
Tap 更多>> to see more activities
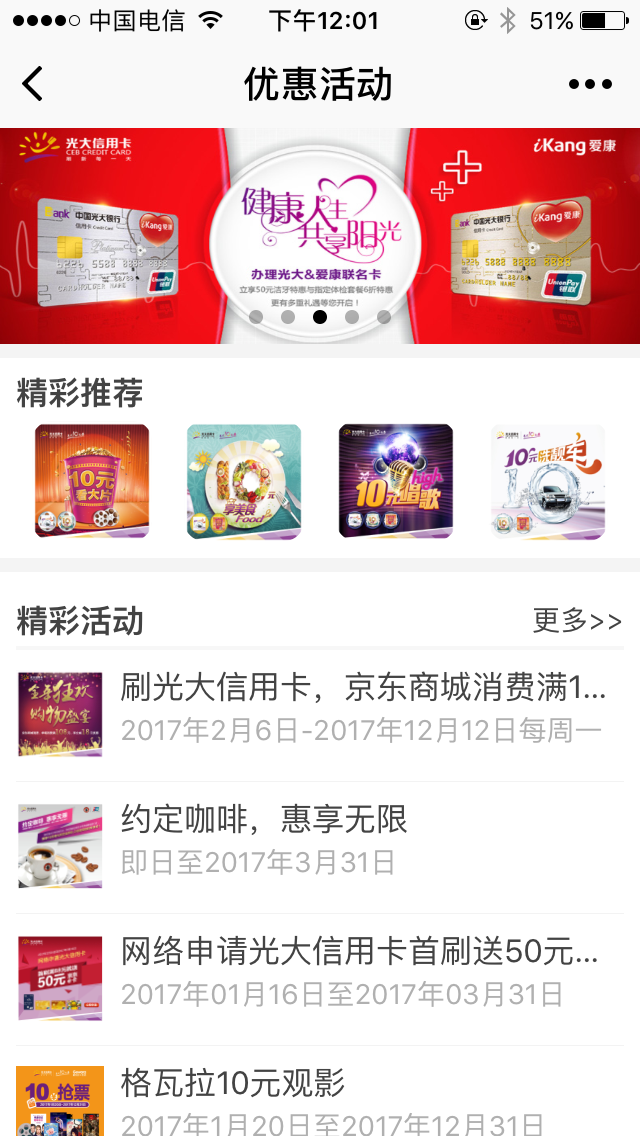click(x=577, y=621)
